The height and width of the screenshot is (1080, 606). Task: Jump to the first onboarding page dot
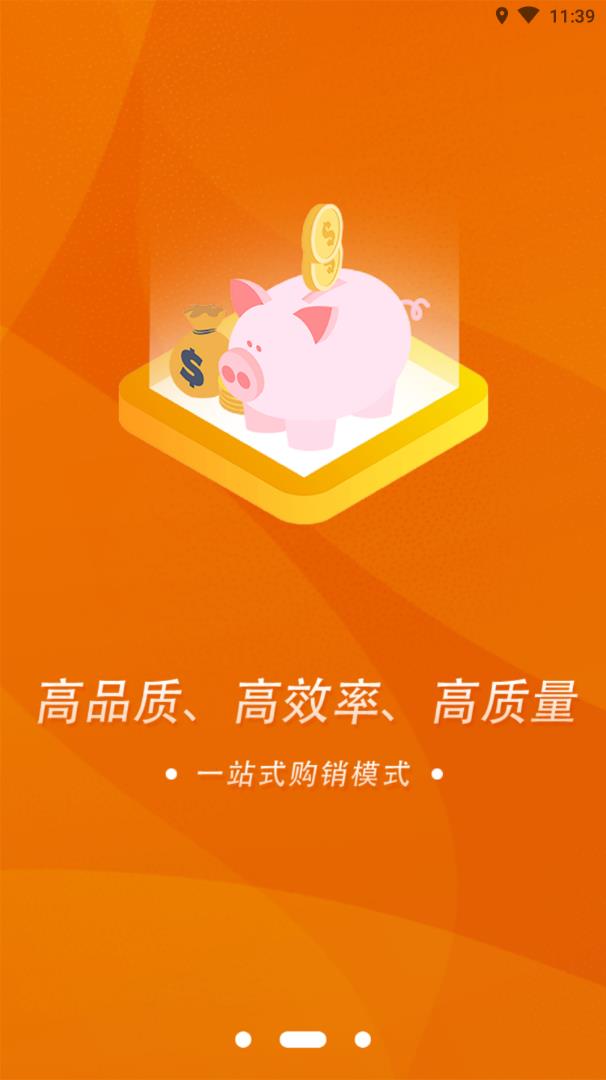(243, 1040)
